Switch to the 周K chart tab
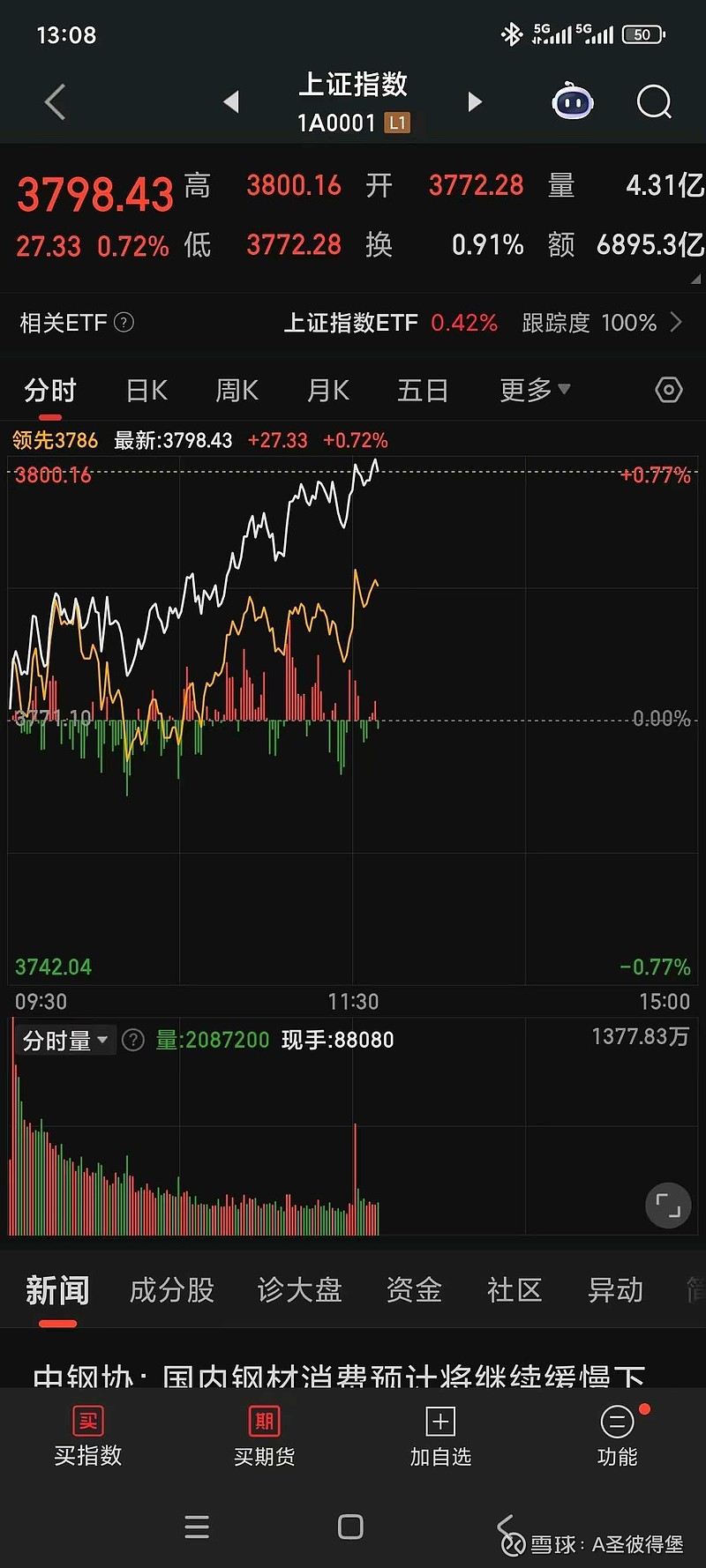The width and height of the screenshot is (706, 1568). 237,391
